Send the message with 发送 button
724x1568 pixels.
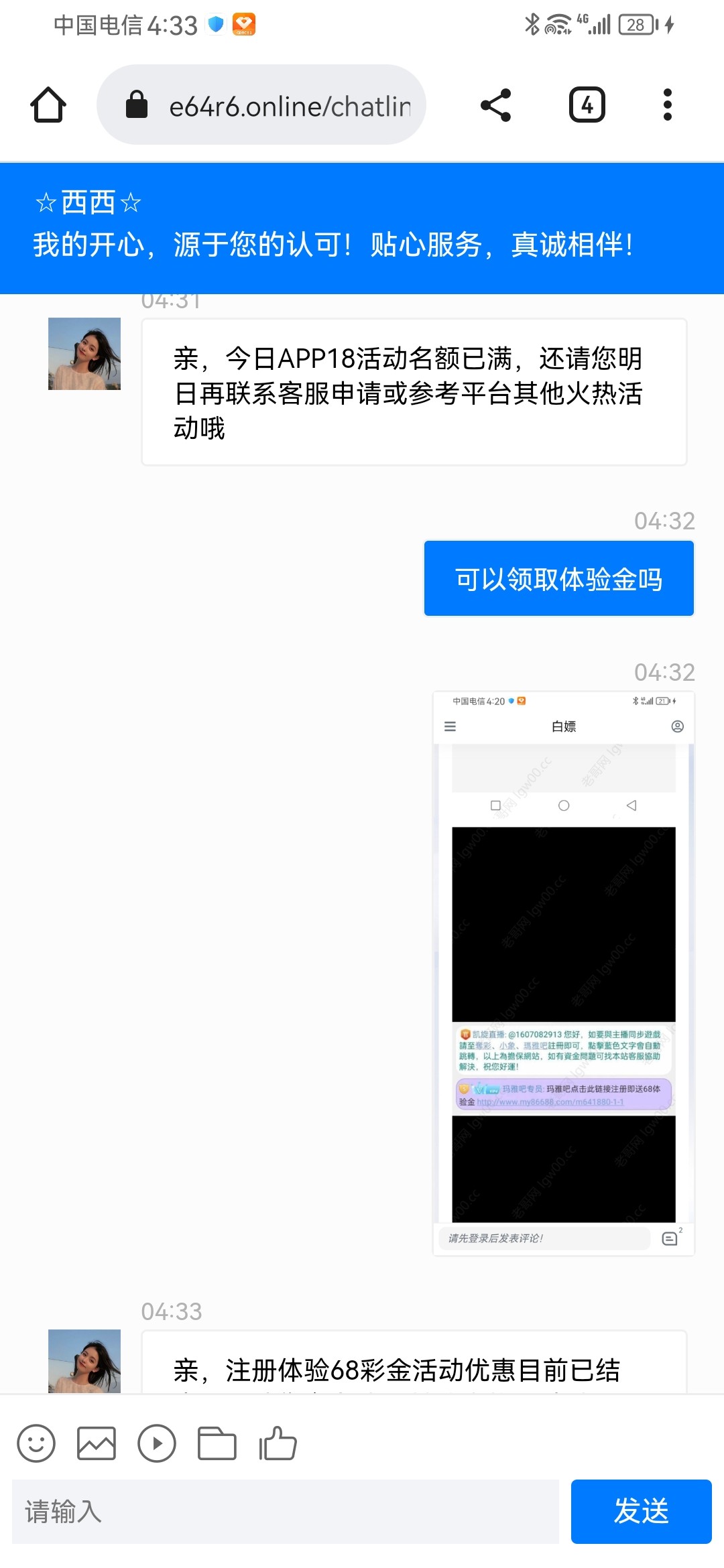641,1511
